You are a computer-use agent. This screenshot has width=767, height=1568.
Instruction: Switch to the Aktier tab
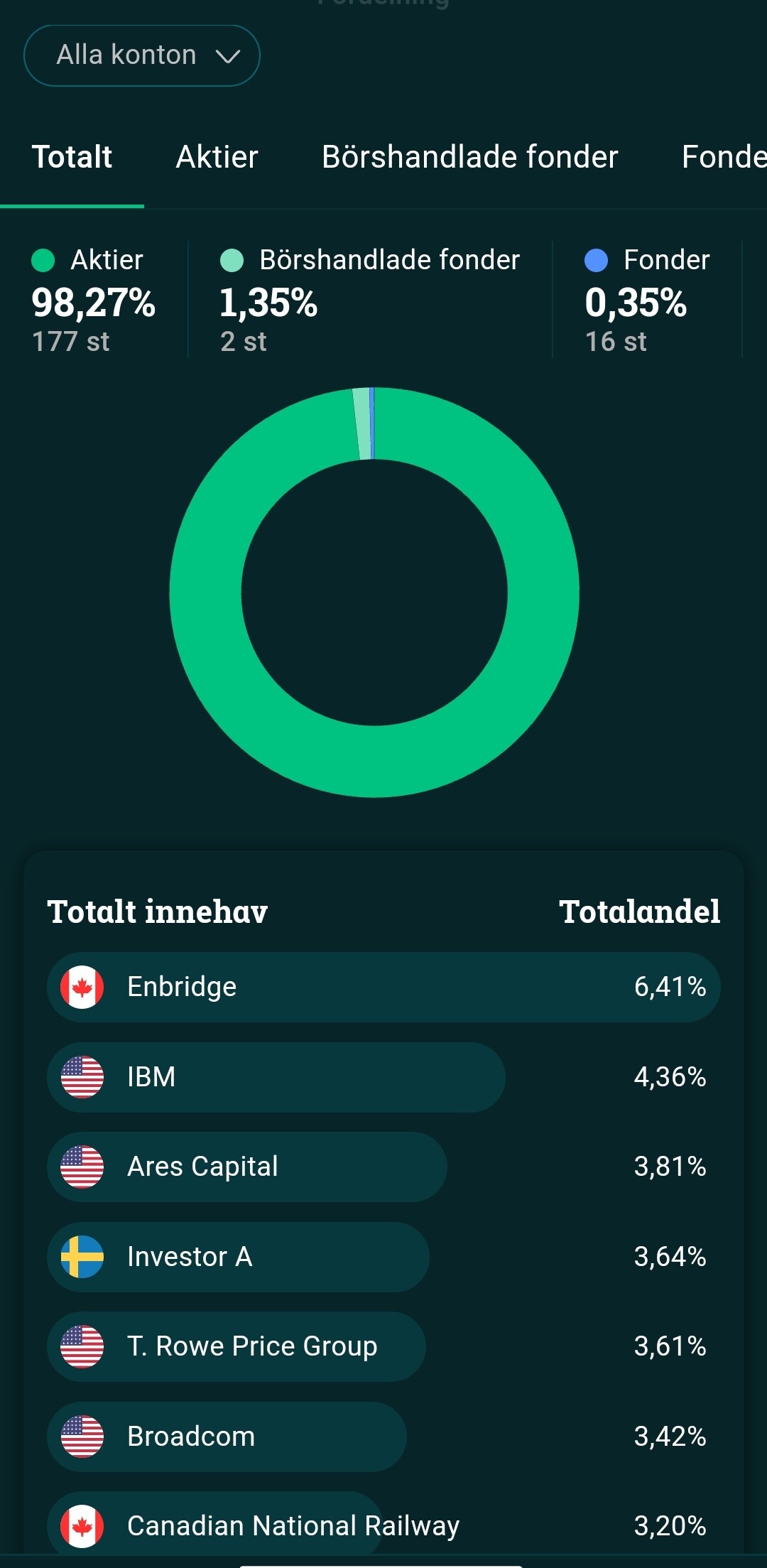click(217, 157)
